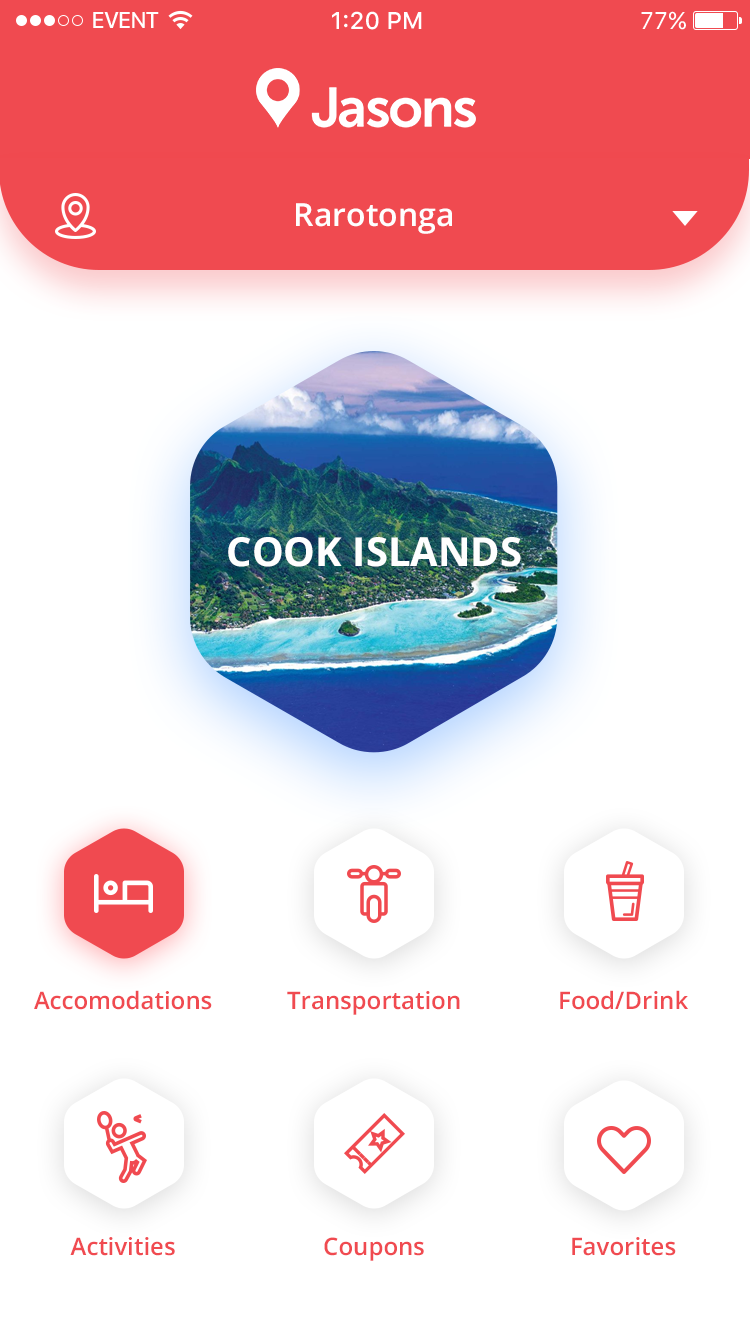Tap the Coupons label text

[374, 1247]
